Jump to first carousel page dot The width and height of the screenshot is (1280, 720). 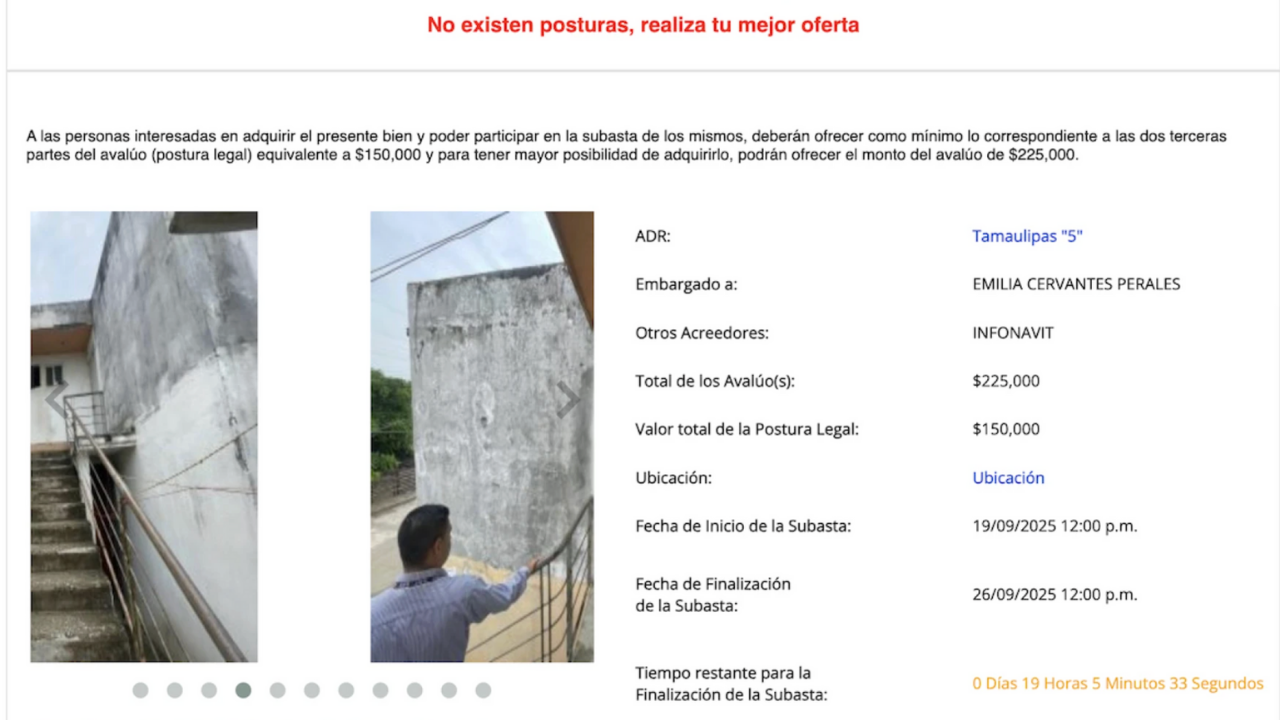pyautogui.click(x=140, y=690)
